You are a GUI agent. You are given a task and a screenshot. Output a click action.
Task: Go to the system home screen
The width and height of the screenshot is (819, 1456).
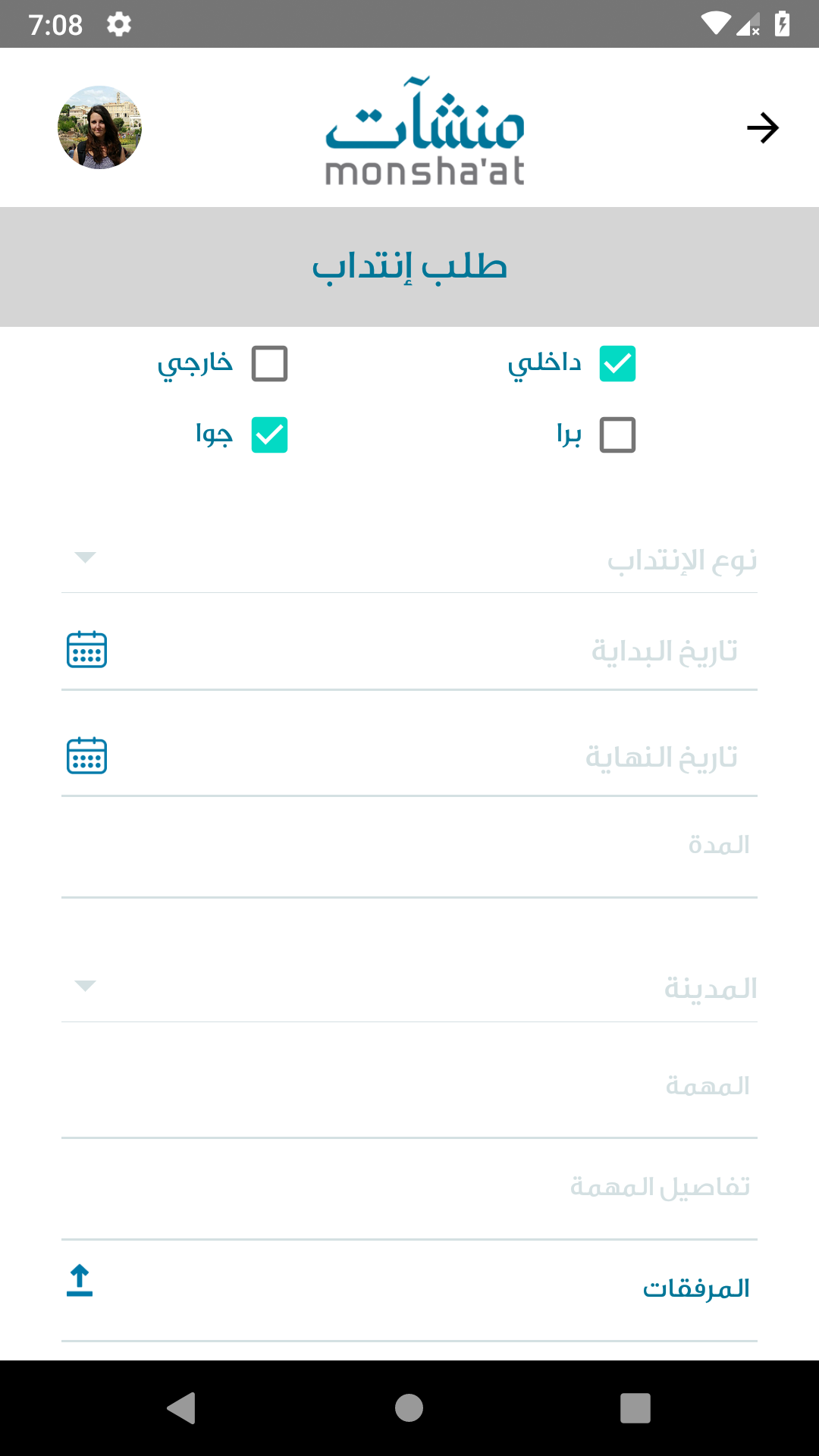(x=409, y=1408)
